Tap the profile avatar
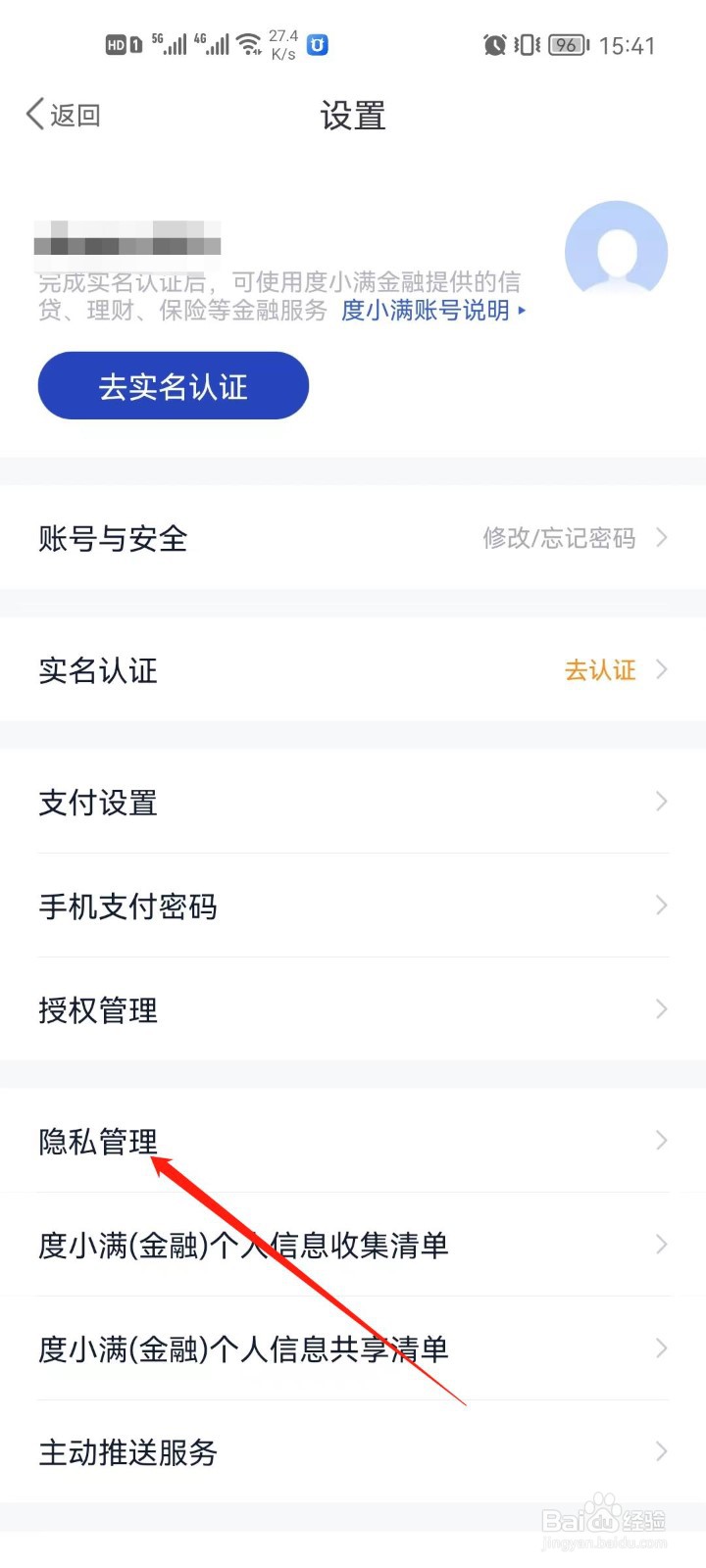The height and width of the screenshot is (1568, 706). point(616,249)
